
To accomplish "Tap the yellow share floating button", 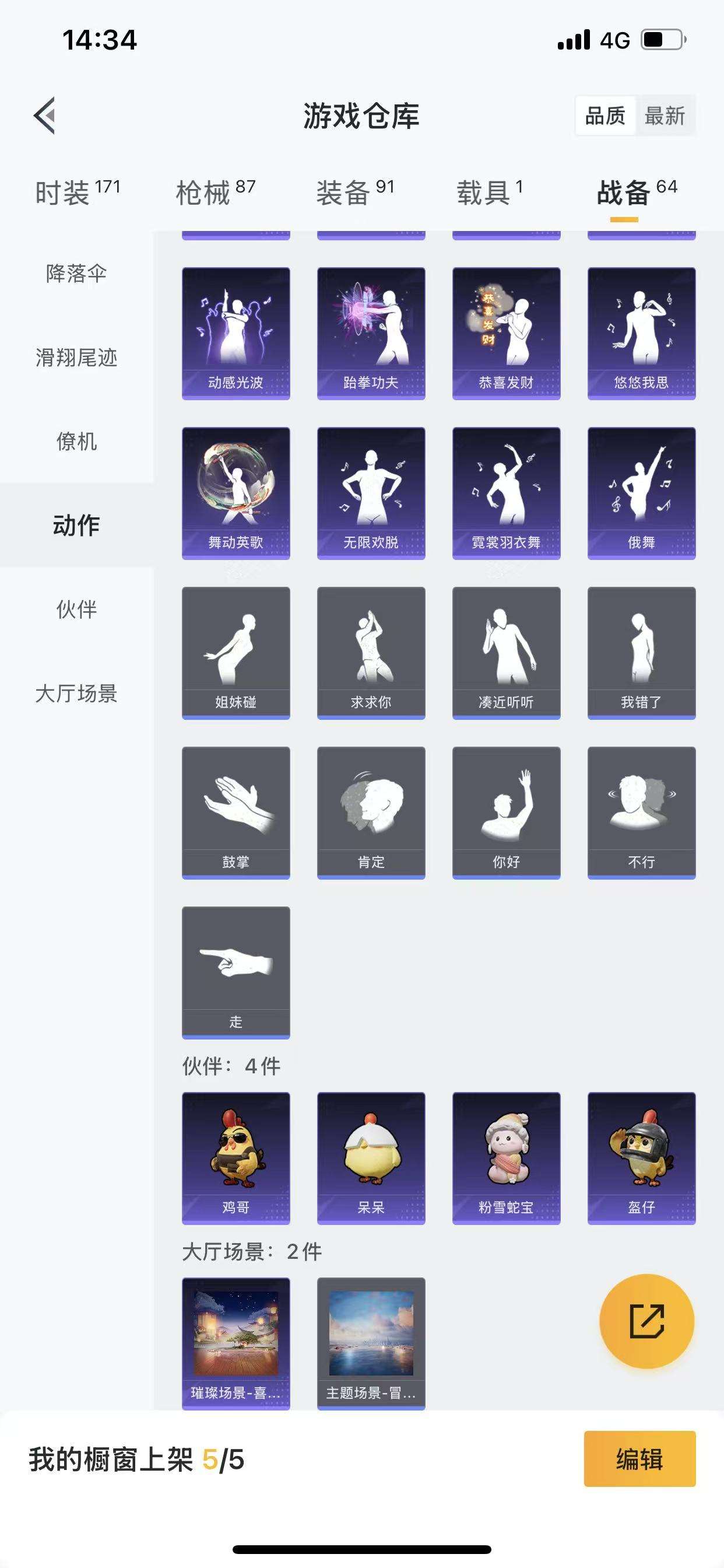I will 646,1321.
